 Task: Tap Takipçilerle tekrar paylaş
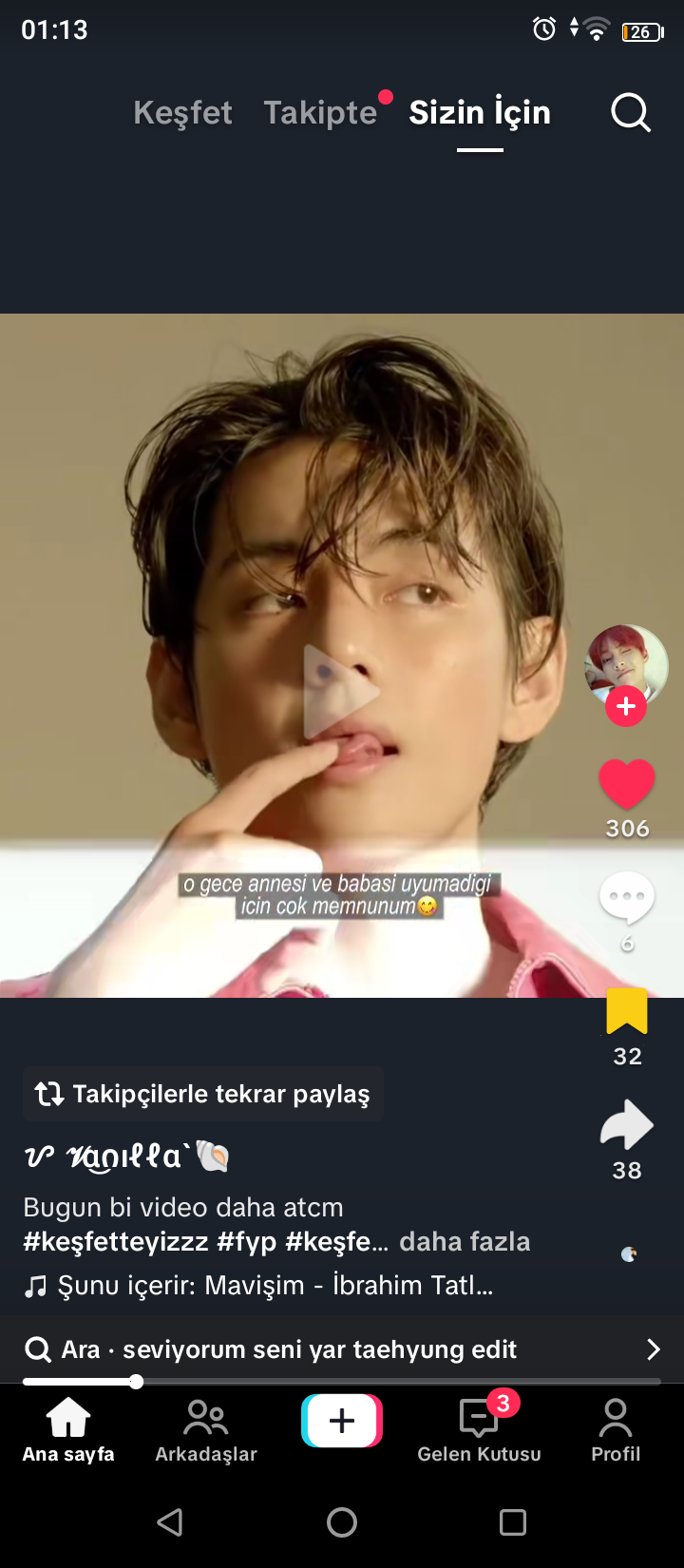tap(203, 1094)
